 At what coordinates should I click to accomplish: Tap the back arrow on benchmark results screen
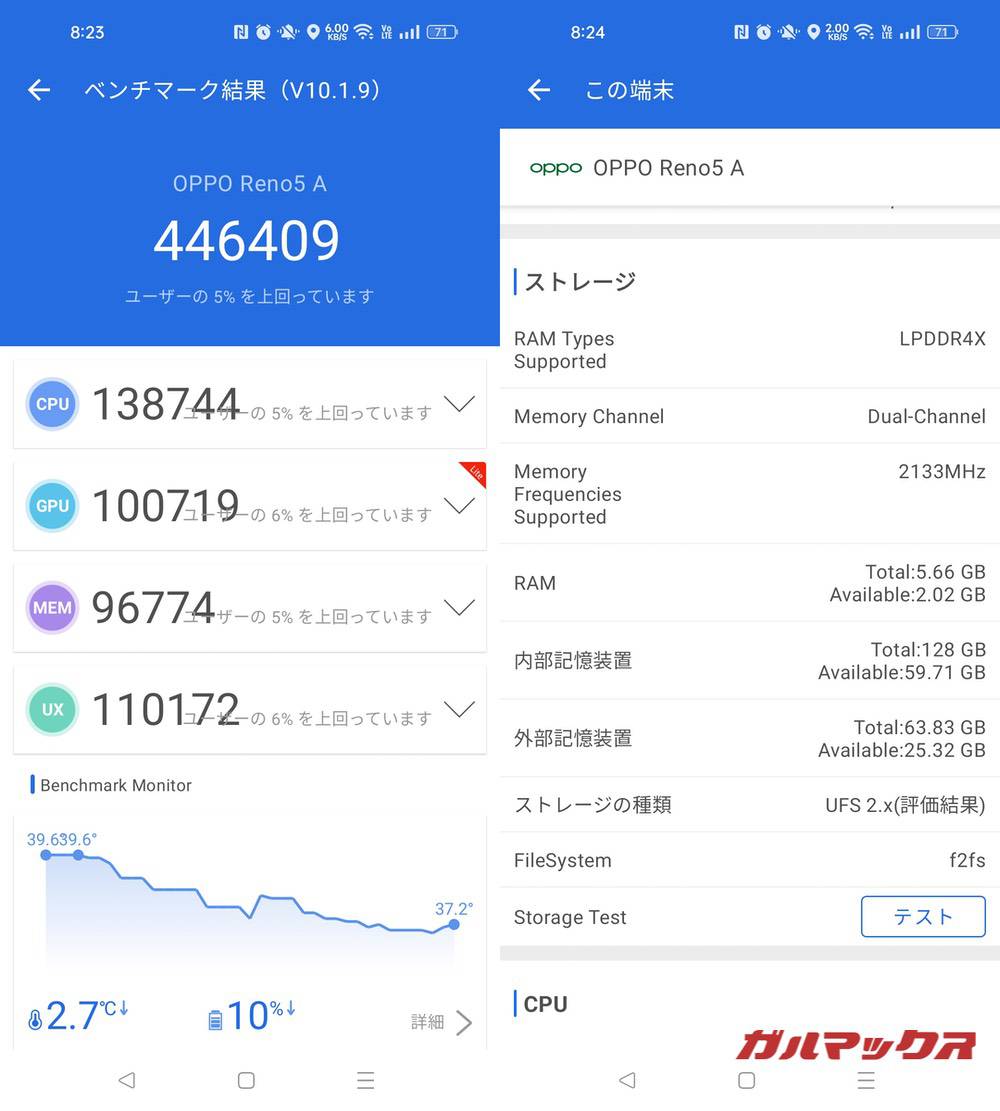pyautogui.click(x=37, y=90)
